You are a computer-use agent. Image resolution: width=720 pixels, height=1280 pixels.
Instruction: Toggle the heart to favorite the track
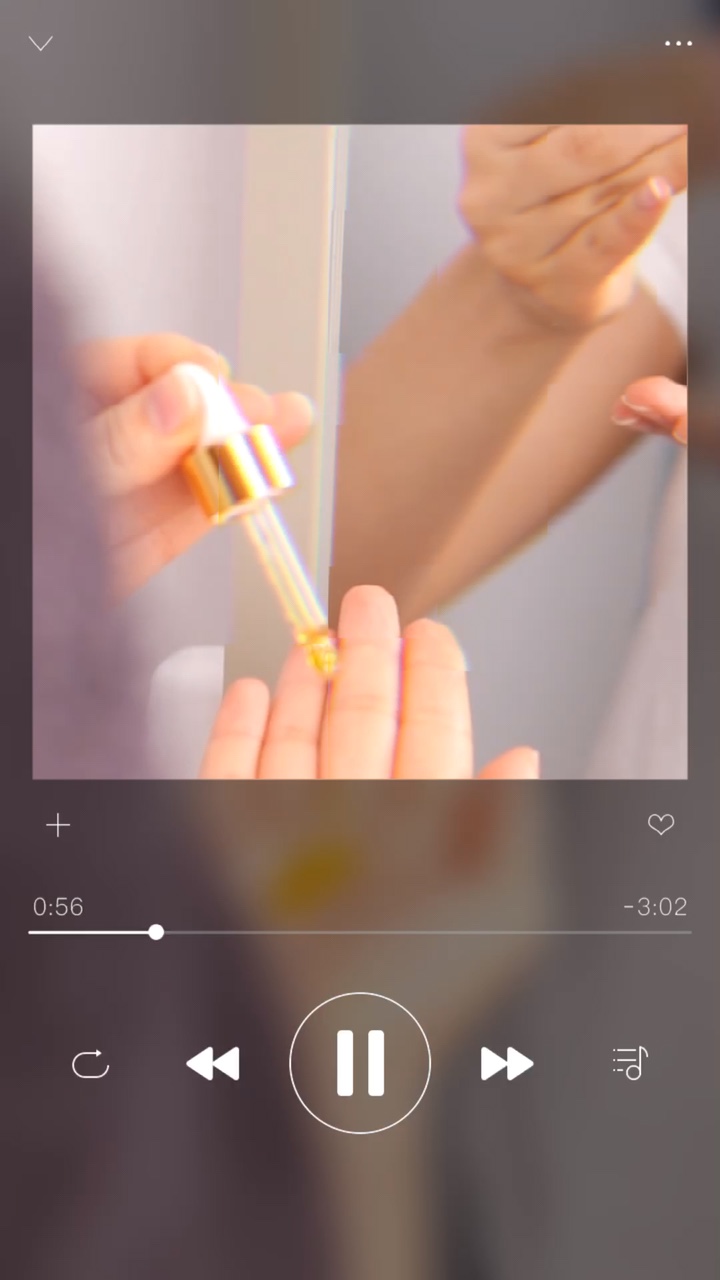pyautogui.click(x=661, y=825)
